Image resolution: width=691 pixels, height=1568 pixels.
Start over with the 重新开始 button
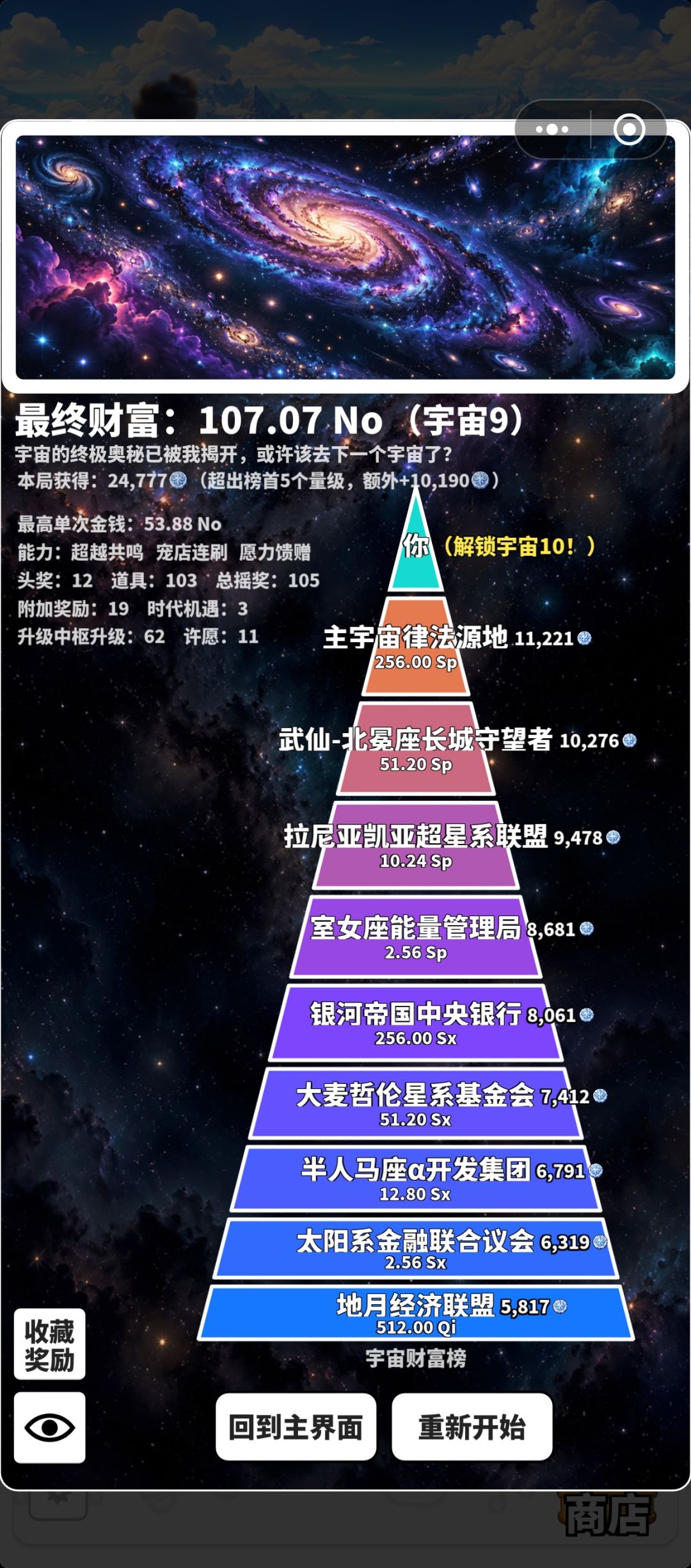click(472, 1427)
